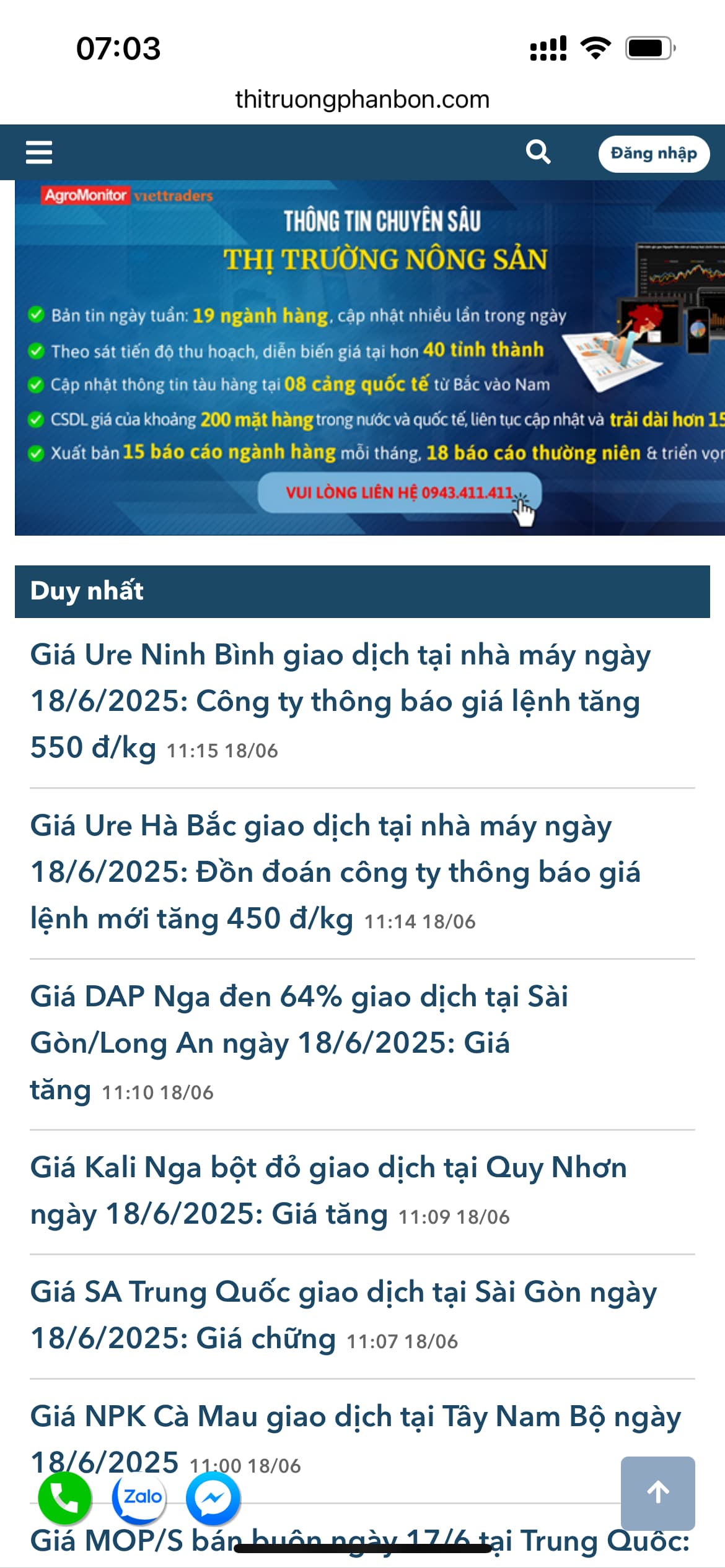Read Giá SA Trung Quốc article
Screen dimensions: 725x1568
[343, 1315]
